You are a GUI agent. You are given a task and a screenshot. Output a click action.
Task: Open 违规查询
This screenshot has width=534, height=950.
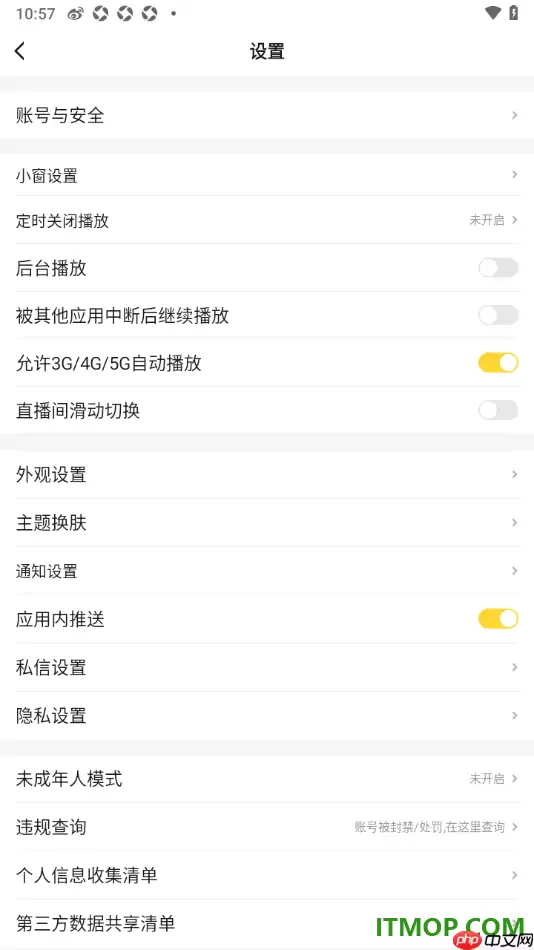pos(267,827)
